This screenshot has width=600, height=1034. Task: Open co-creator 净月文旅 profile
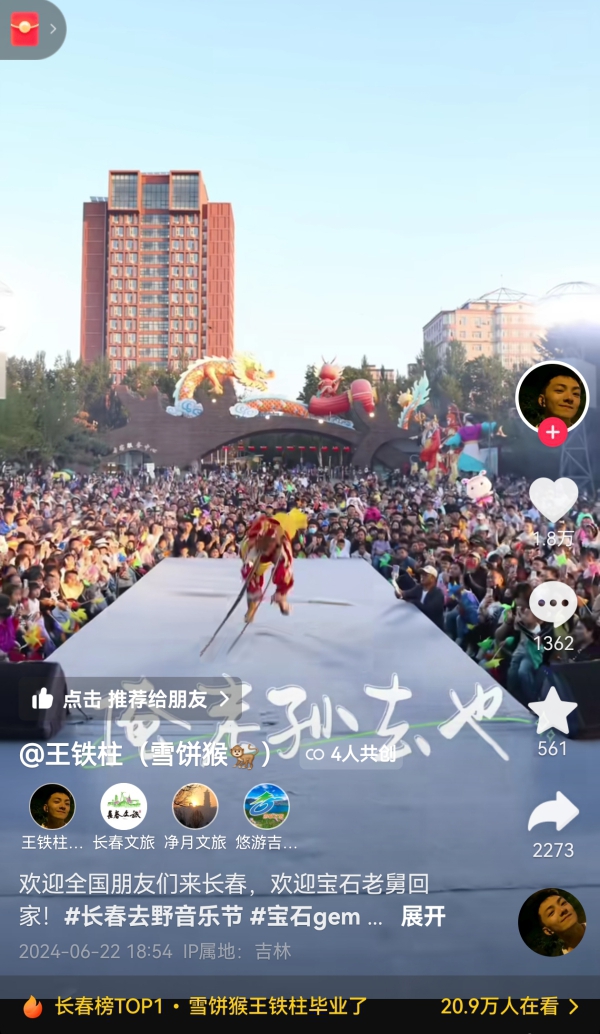point(195,807)
